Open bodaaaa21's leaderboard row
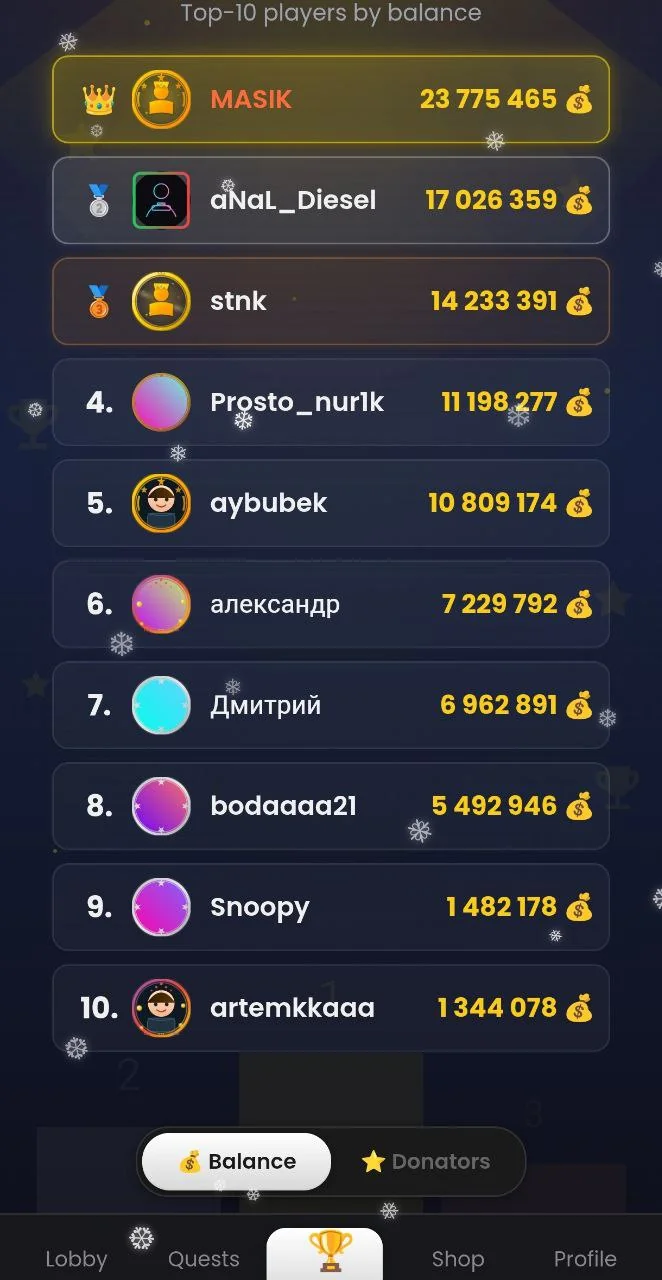 click(331, 806)
